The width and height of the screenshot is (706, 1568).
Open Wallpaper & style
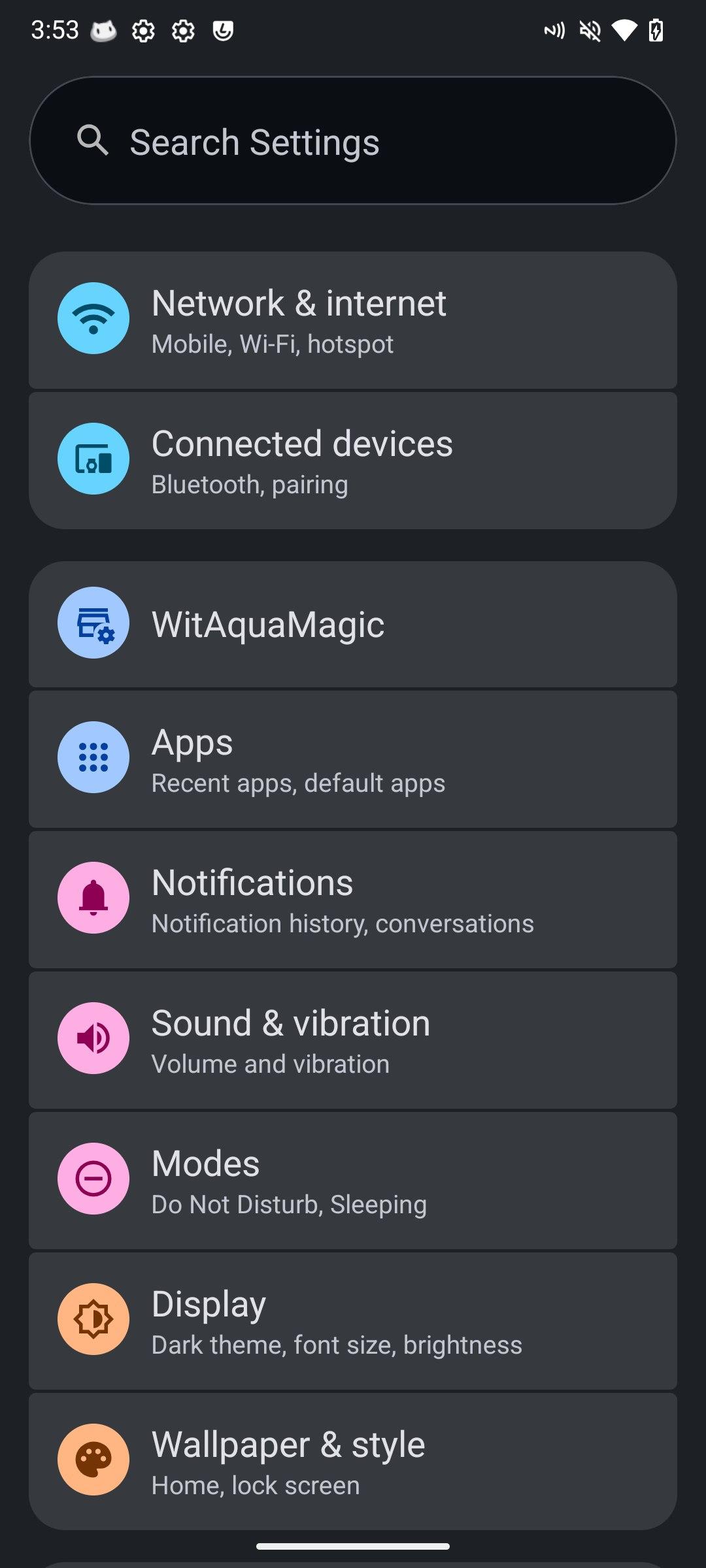point(353,1462)
